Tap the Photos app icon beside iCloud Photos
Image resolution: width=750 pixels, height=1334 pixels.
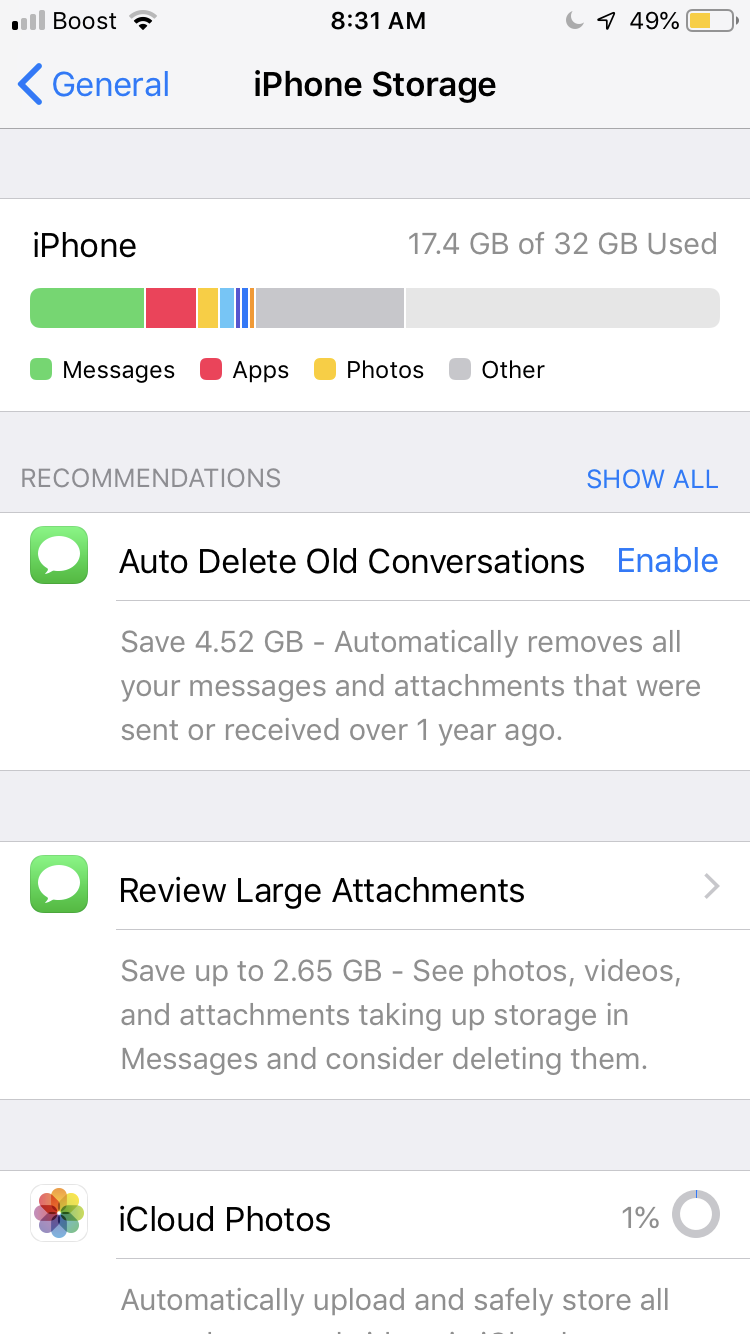pyautogui.click(x=58, y=1213)
